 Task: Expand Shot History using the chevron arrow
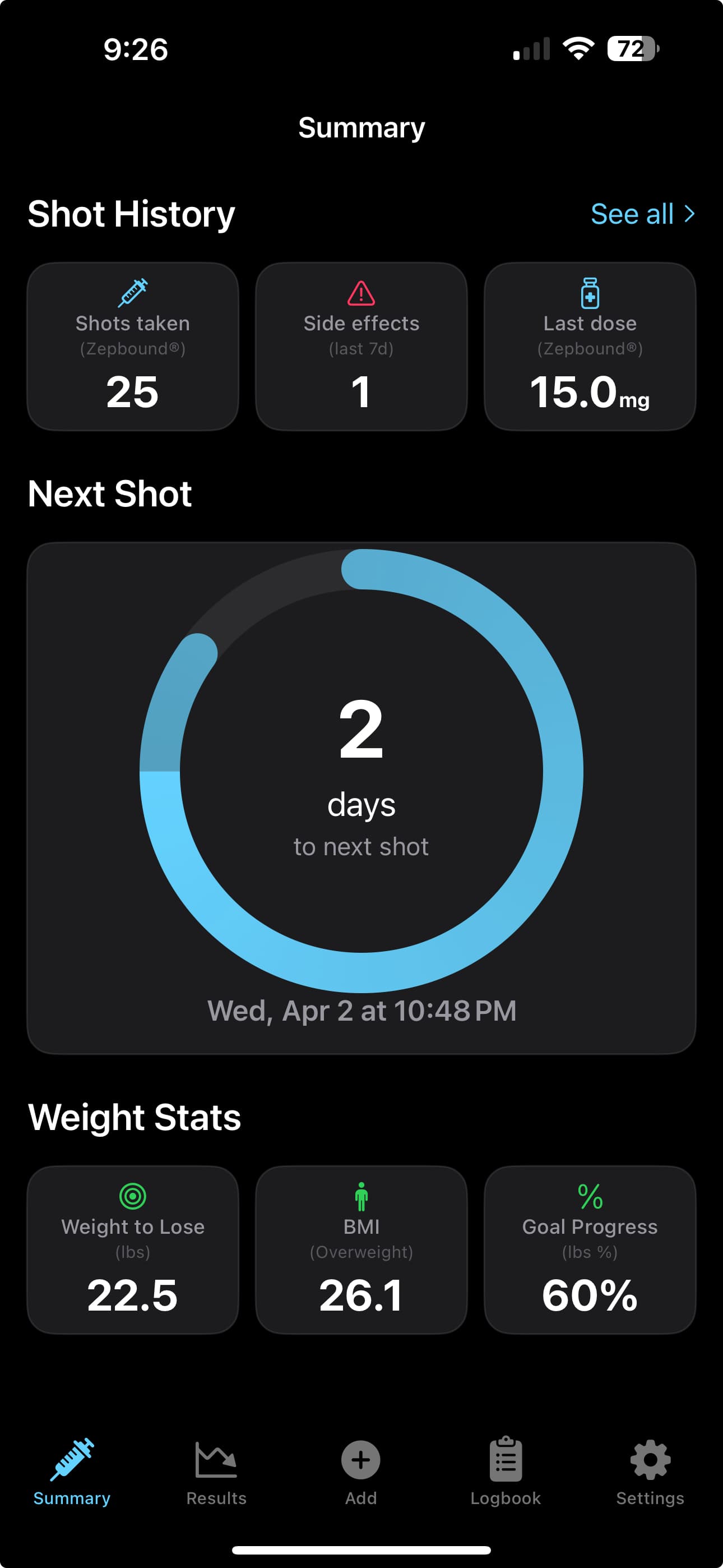tap(690, 214)
